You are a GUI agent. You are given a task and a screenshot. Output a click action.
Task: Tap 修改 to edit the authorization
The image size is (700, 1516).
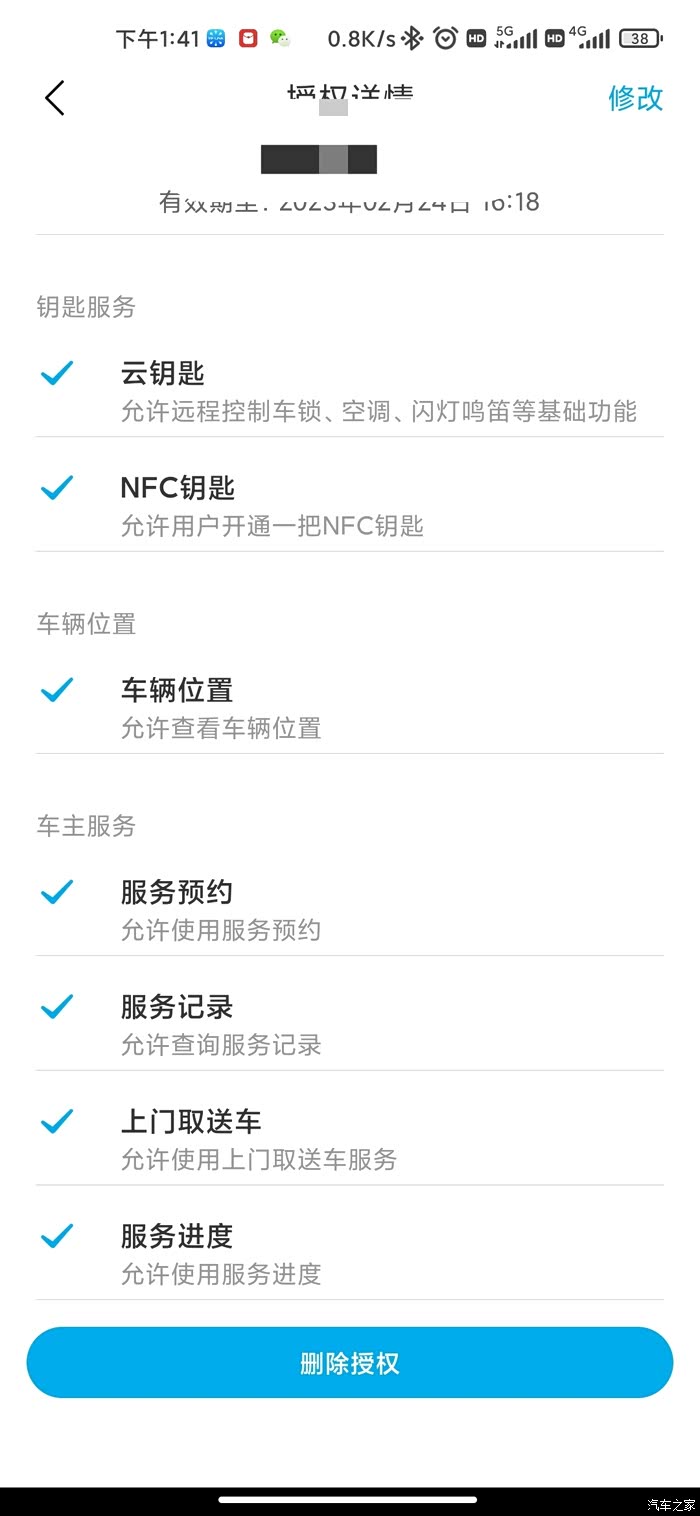636,98
